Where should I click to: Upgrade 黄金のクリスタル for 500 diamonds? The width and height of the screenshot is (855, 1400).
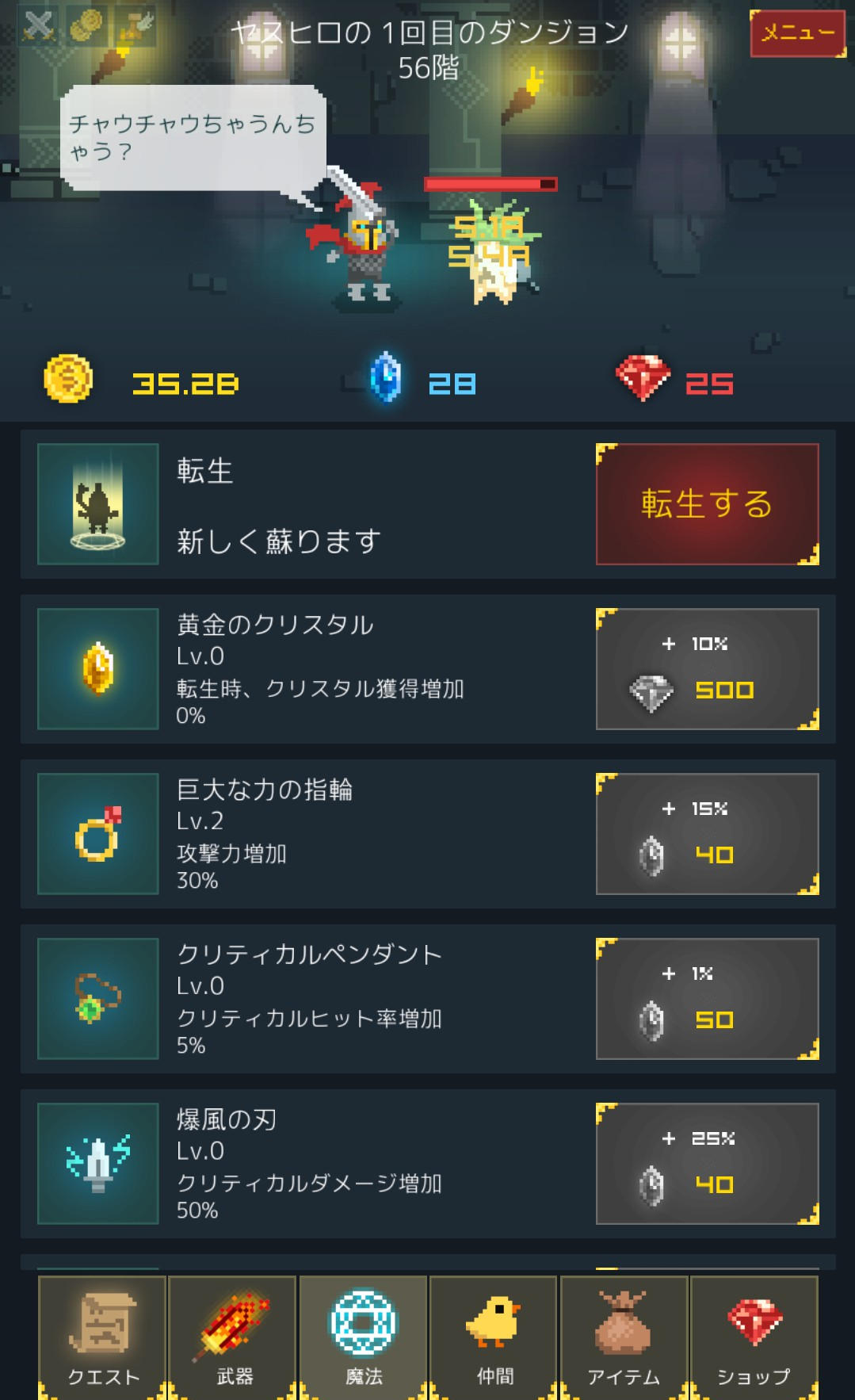[x=707, y=669]
